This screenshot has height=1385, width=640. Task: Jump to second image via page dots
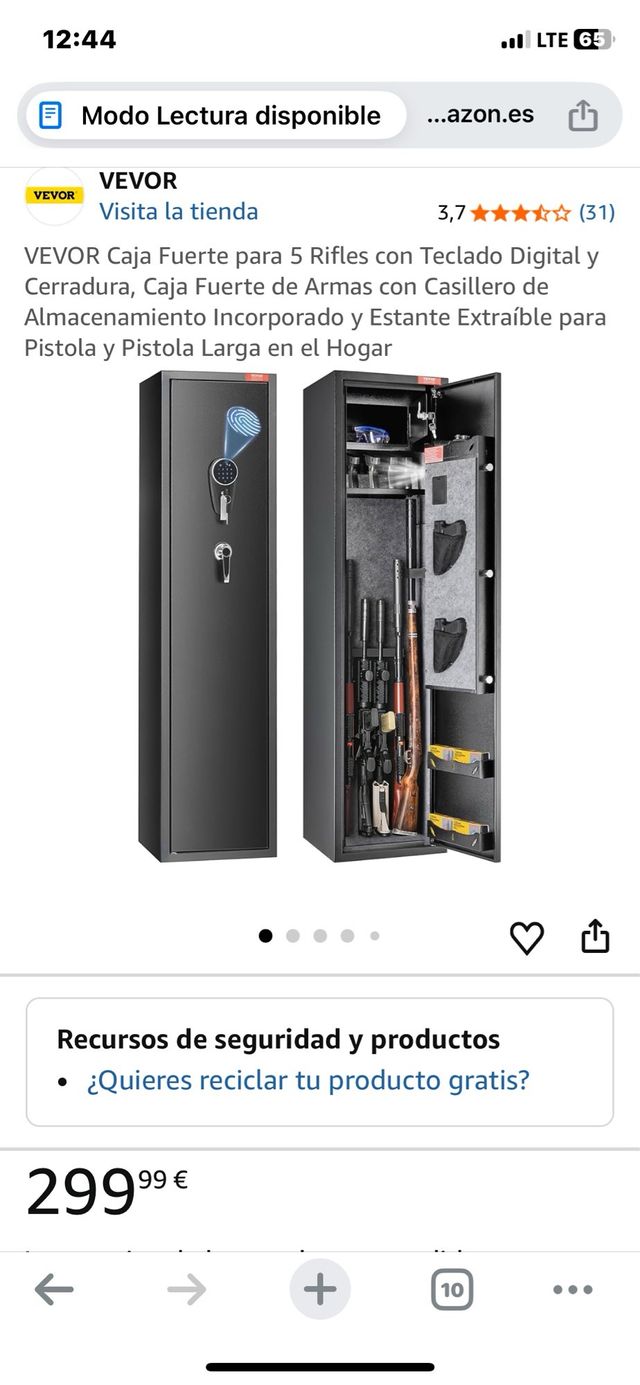293,936
